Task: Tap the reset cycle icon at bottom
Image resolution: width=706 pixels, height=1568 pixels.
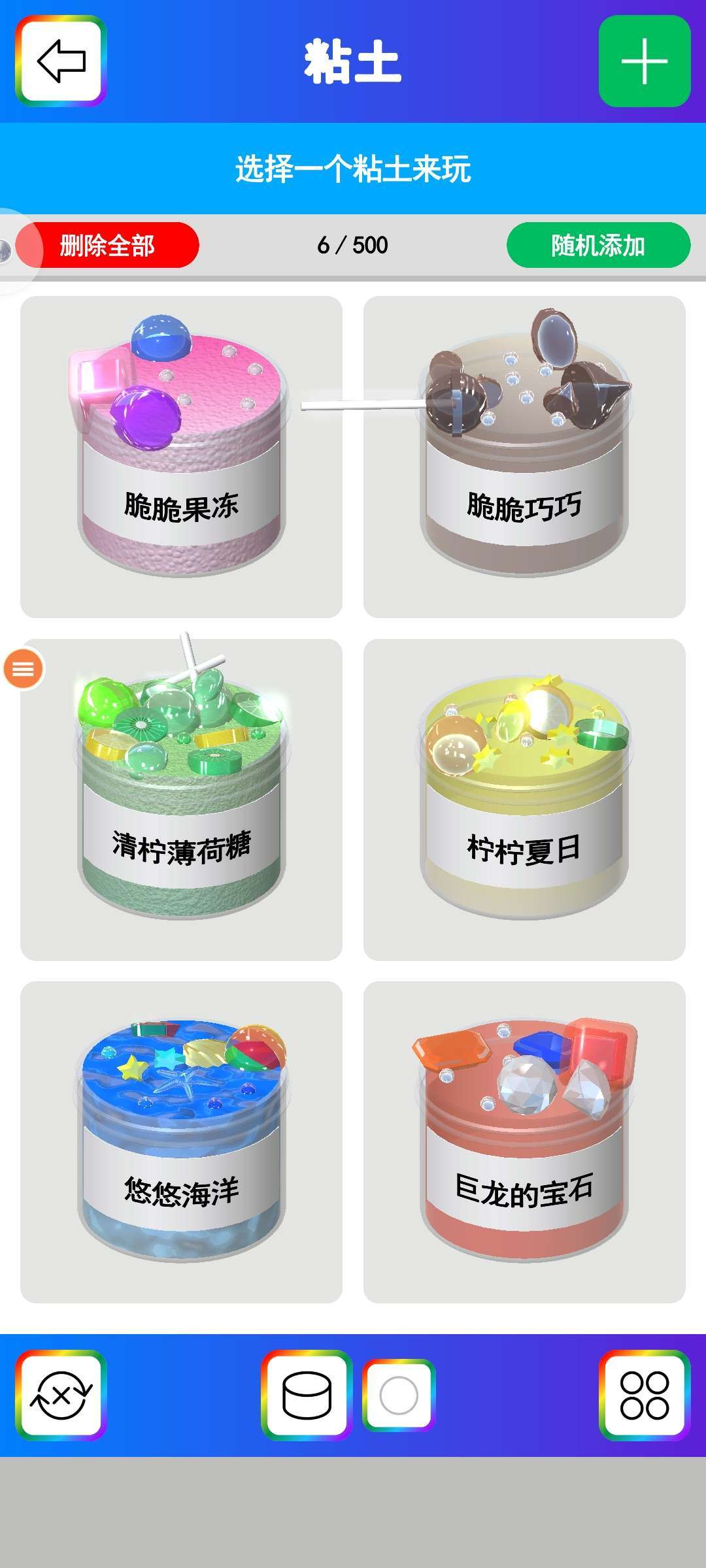Action: pyautogui.click(x=61, y=1395)
